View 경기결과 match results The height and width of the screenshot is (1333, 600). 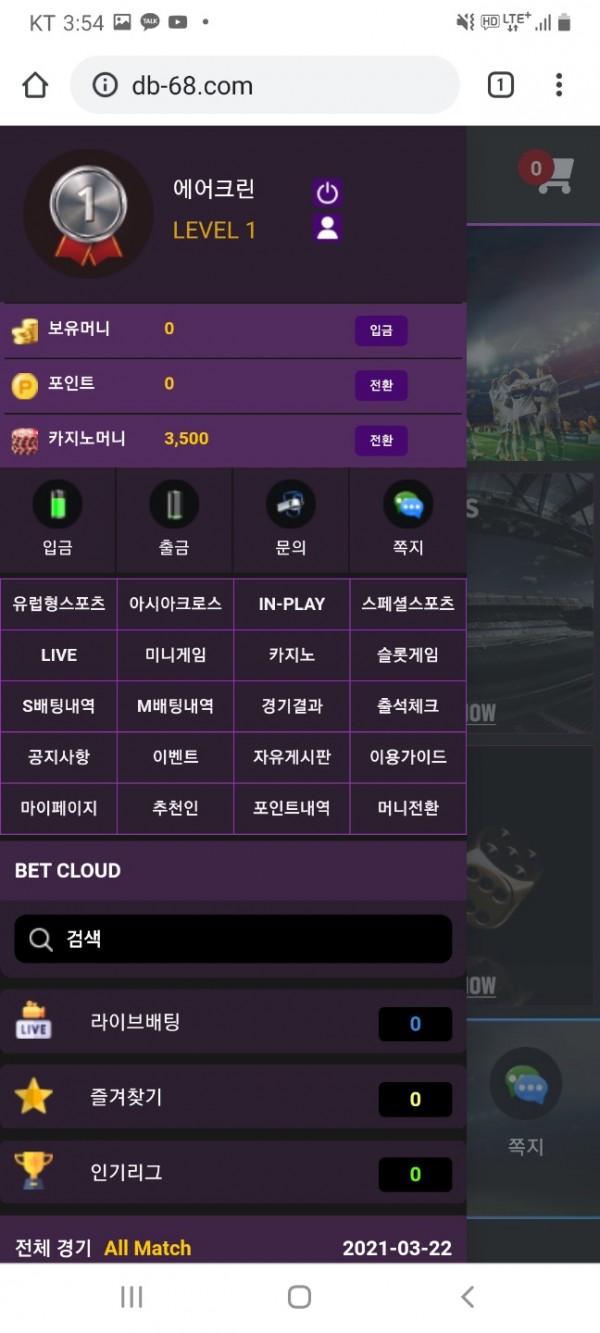(x=291, y=706)
